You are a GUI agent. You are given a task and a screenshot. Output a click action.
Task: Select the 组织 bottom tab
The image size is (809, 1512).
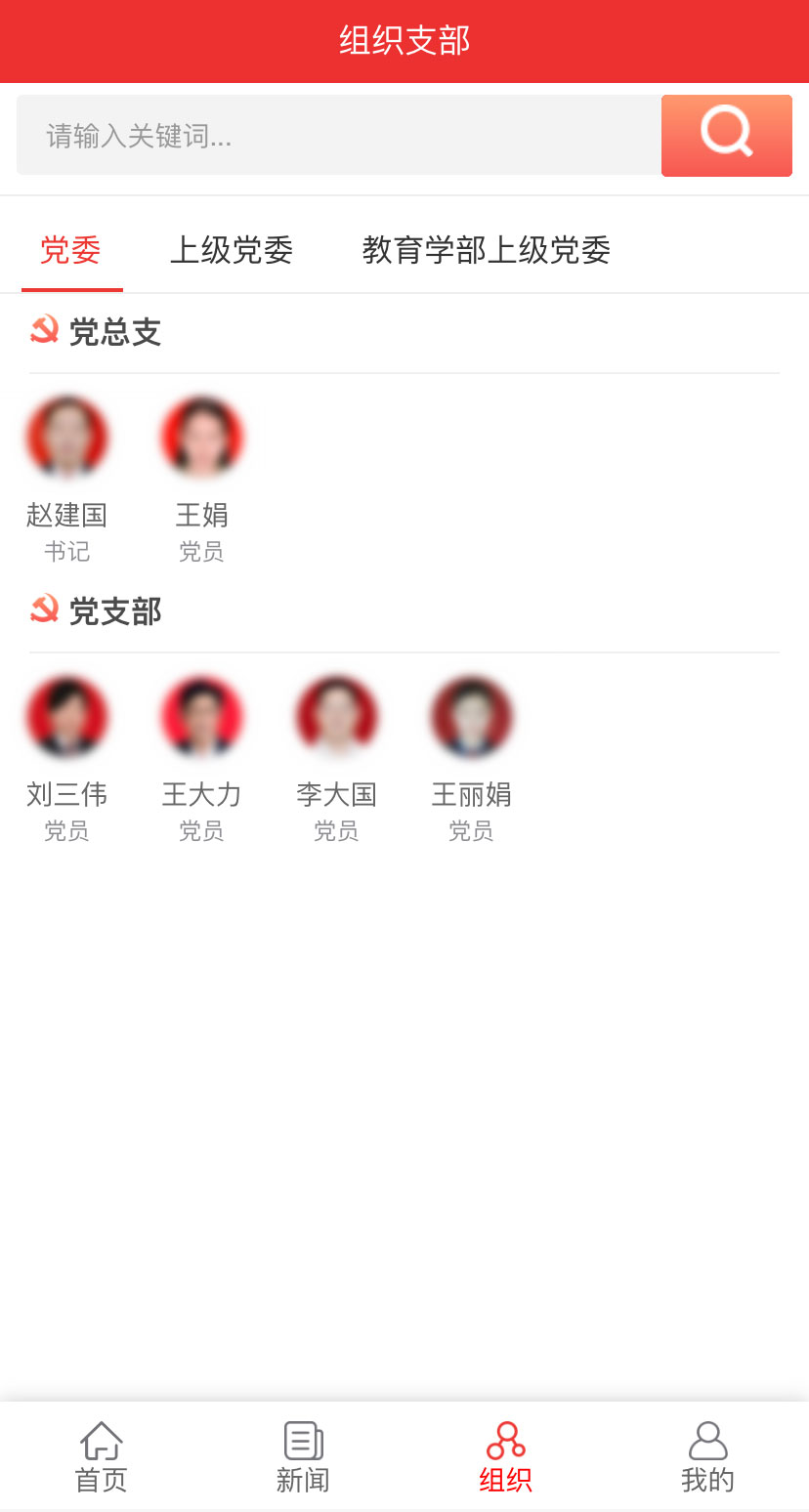pos(505,1456)
